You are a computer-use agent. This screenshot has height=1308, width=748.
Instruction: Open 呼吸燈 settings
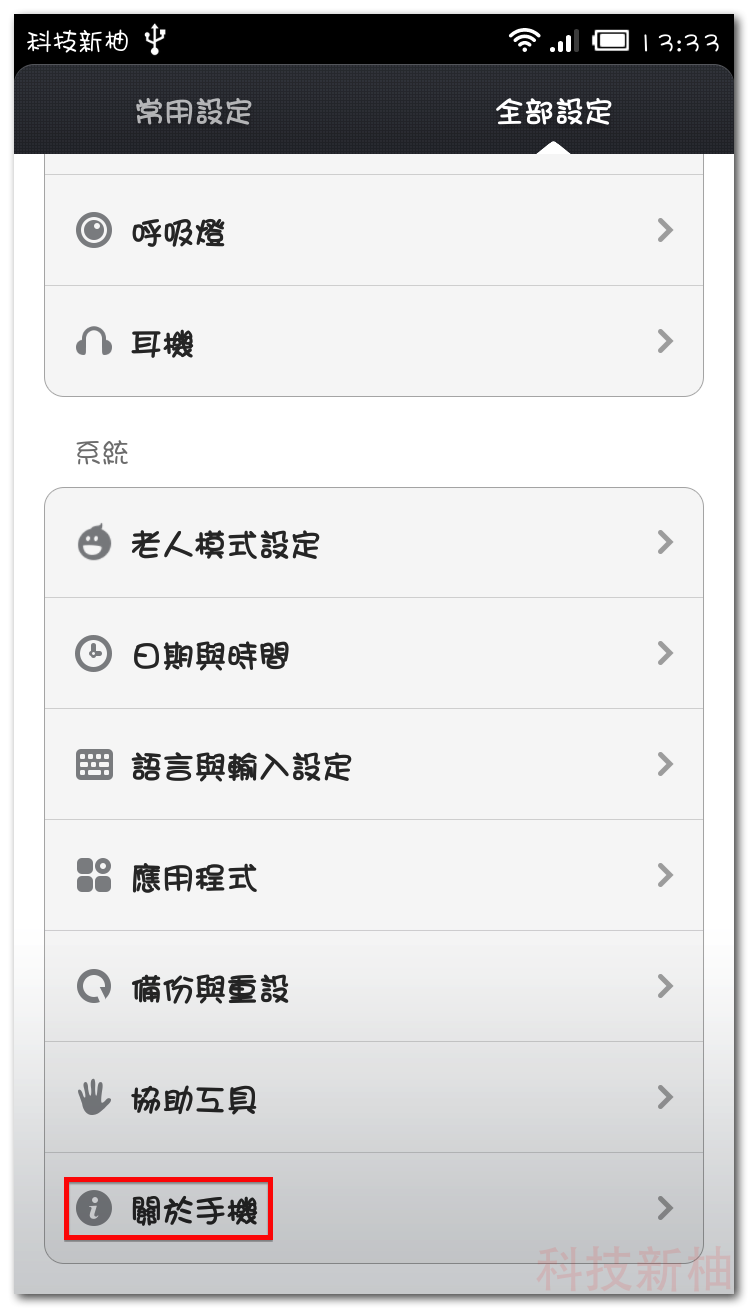pyautogui.click(x=373, y=231)
